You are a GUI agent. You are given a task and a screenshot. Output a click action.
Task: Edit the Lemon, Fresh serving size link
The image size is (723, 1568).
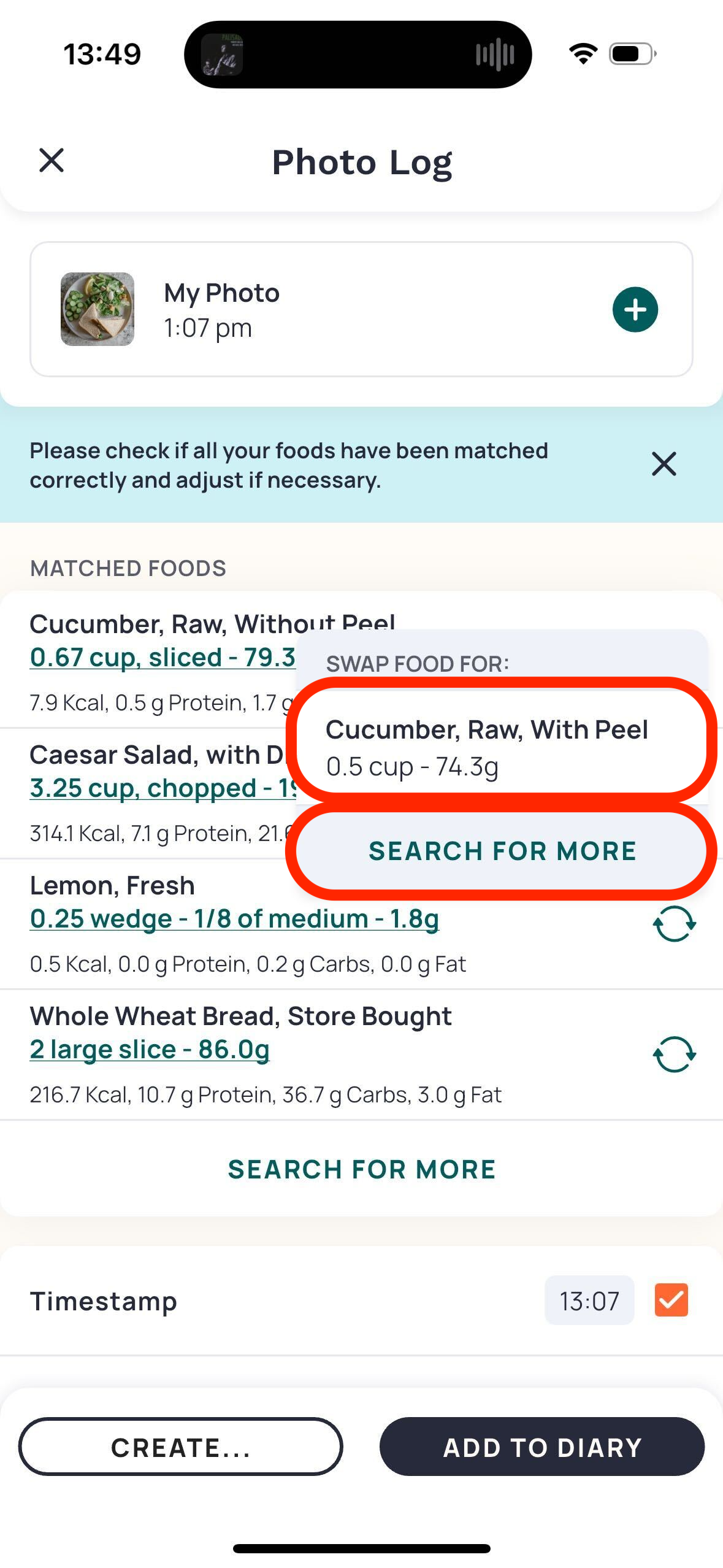234,918
